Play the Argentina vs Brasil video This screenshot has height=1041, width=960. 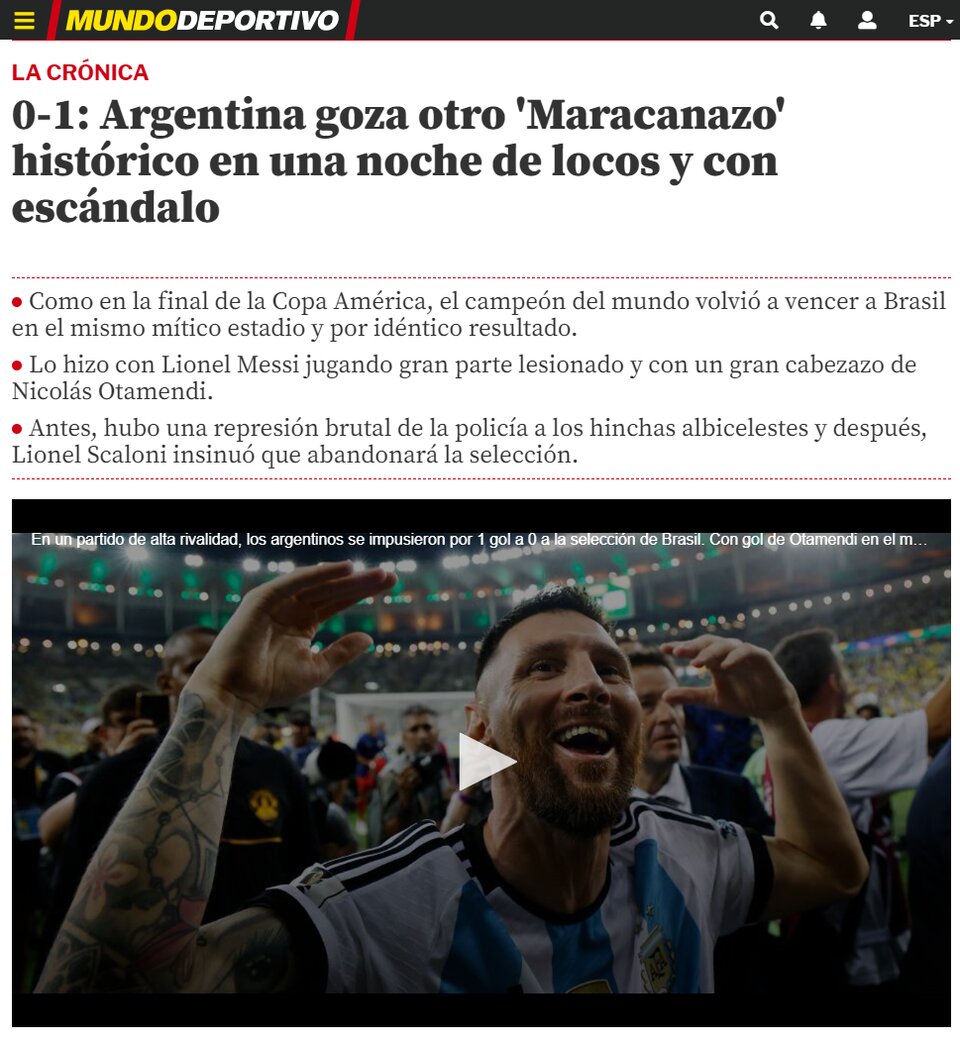(x=483, y=761)
